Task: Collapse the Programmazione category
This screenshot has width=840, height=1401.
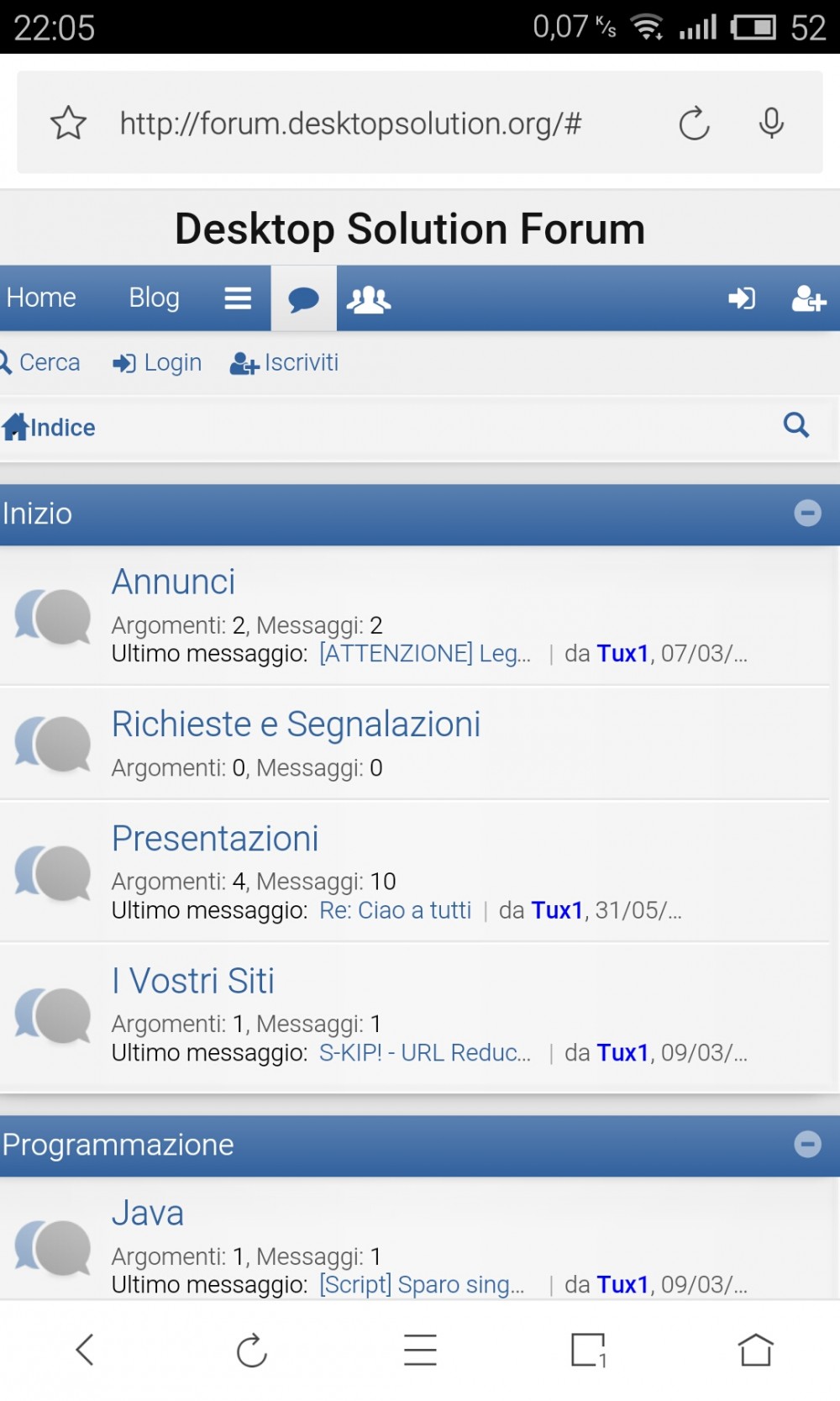Action: click(807, 1144)
